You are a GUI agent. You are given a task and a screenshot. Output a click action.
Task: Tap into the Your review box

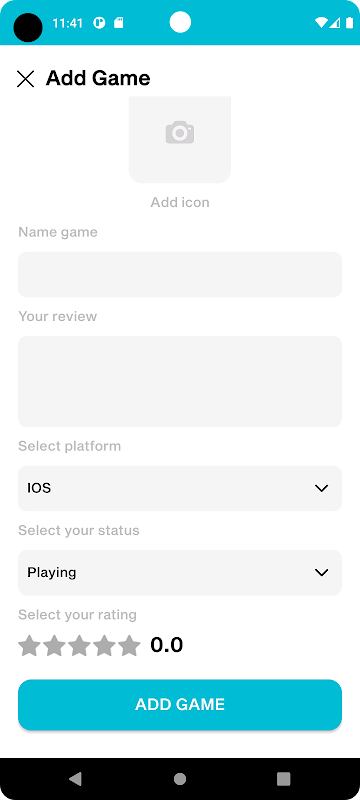[180, 382]
